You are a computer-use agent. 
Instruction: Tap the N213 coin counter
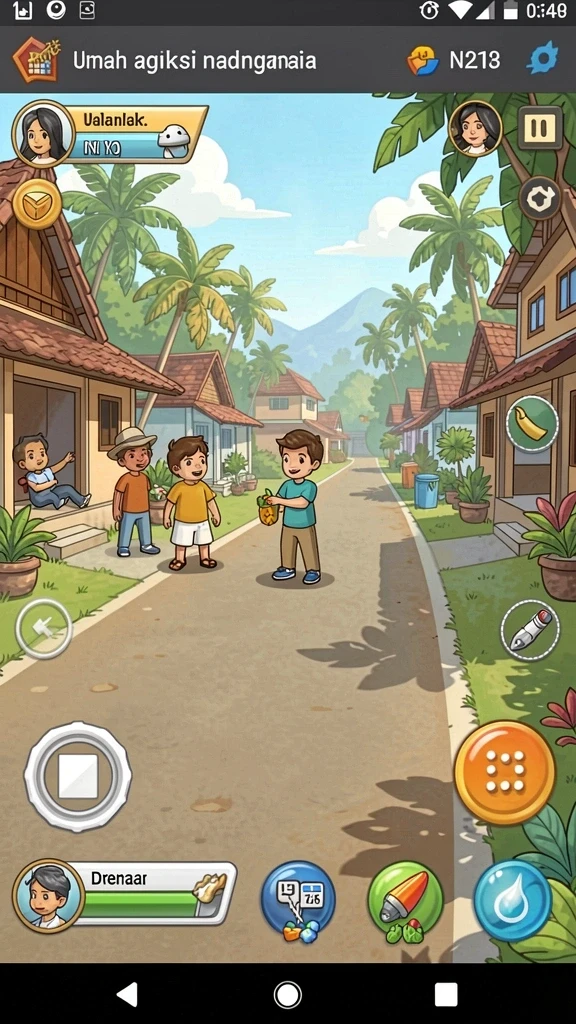tap(454, 61)
